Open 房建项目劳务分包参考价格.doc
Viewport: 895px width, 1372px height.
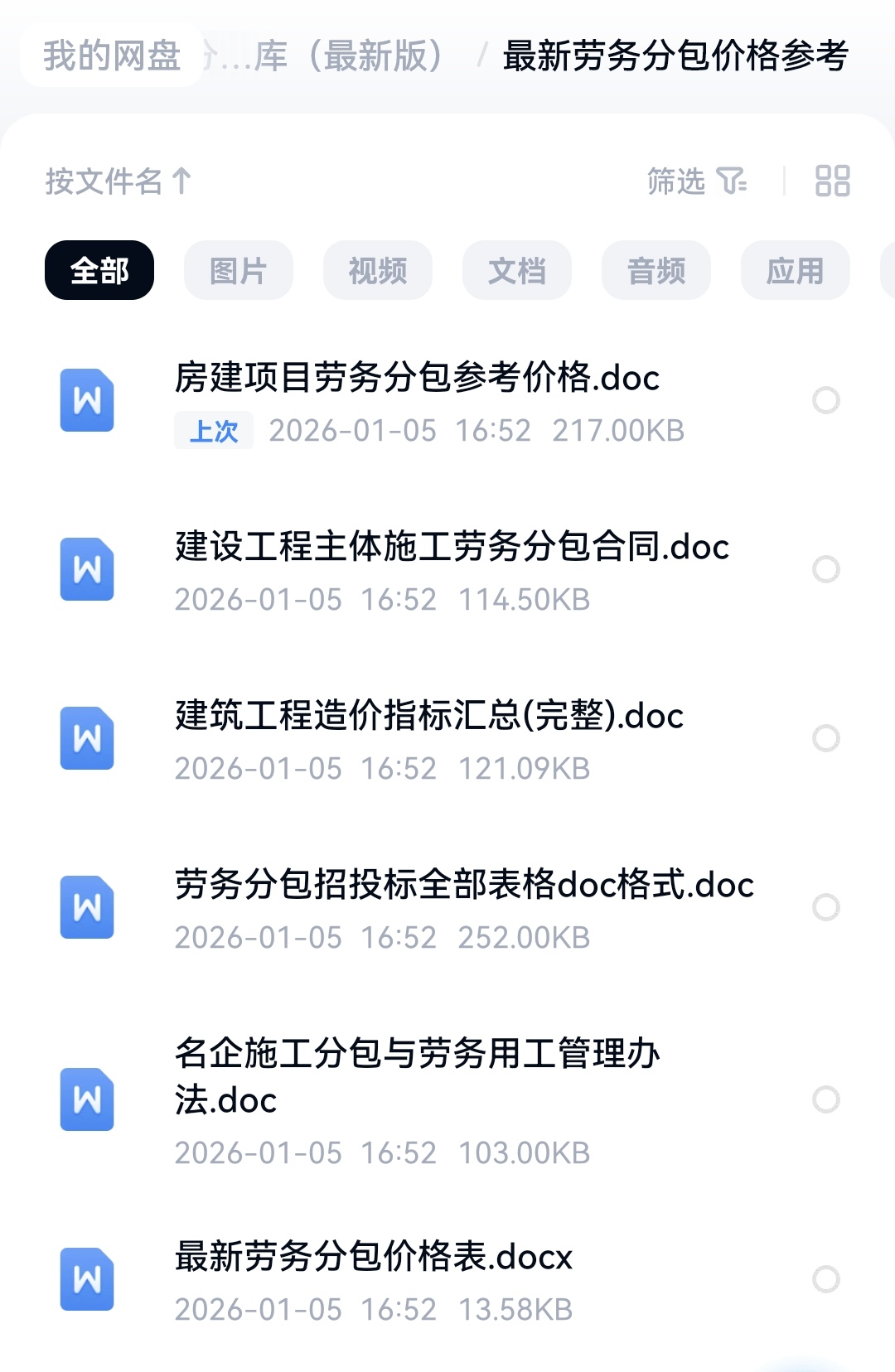pyautogui.click(x=417, y=379)
